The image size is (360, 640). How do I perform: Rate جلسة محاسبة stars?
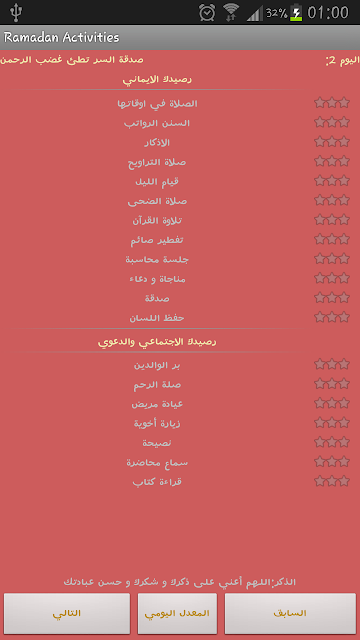(332, 259)
